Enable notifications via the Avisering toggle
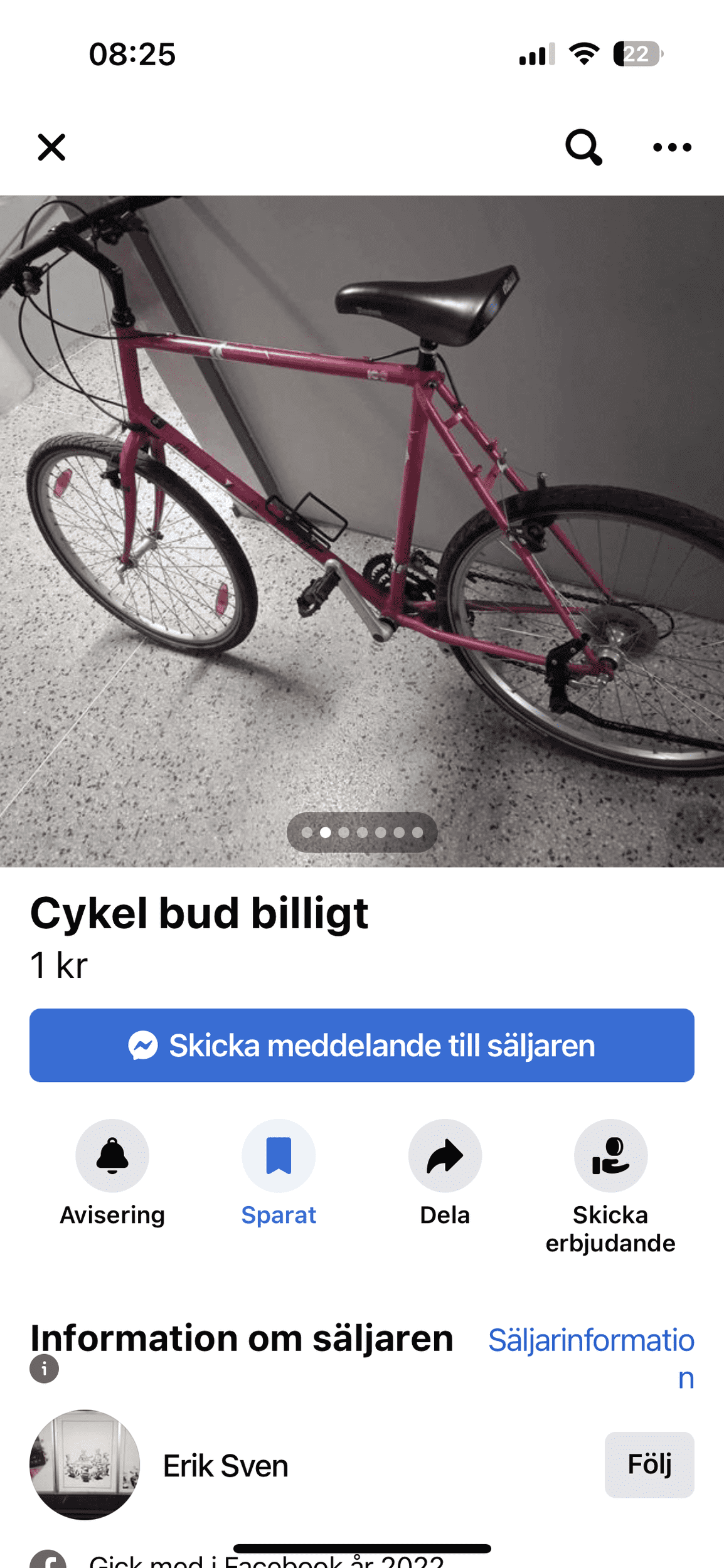The image size is (724, 1568). (112, 1156)
